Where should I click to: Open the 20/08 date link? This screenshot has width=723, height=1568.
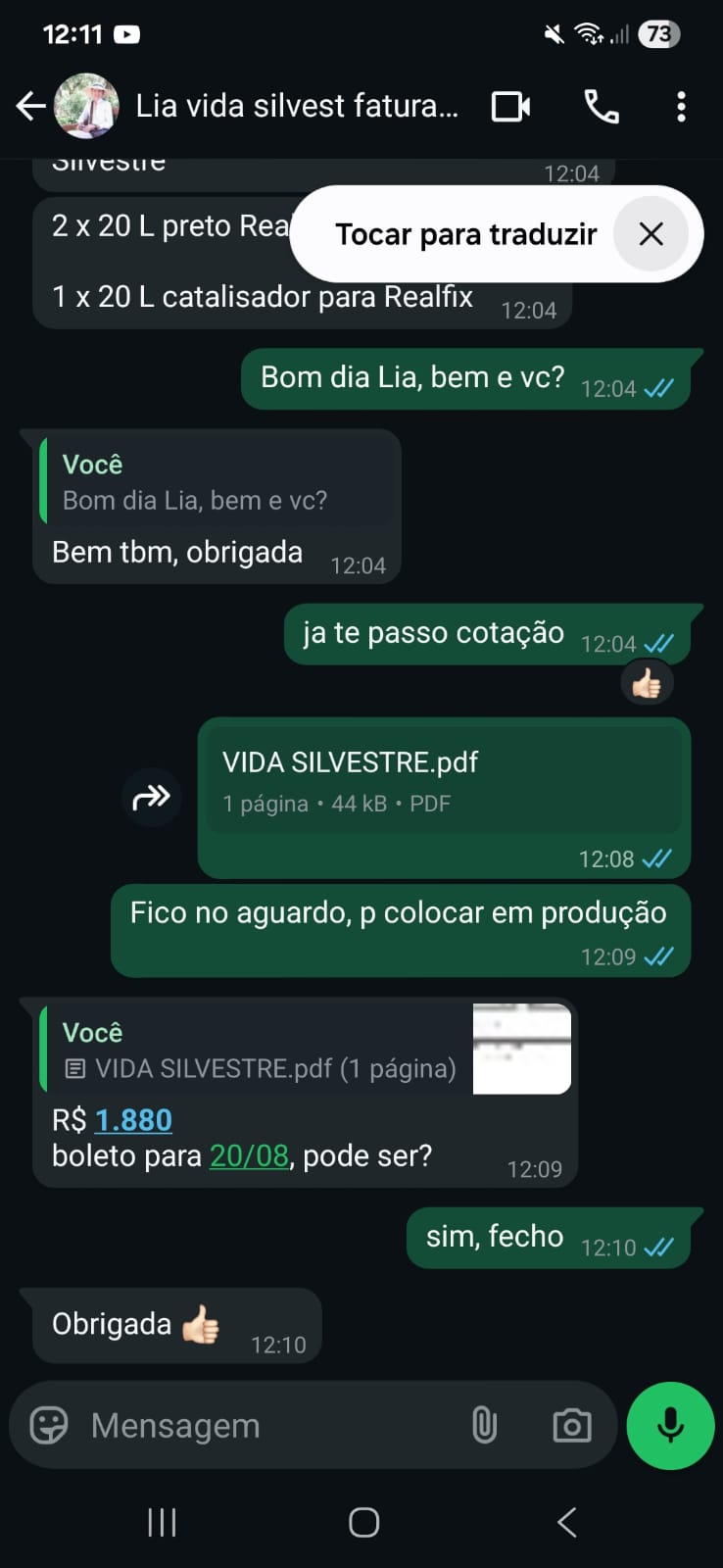[x=249, y=1155]
